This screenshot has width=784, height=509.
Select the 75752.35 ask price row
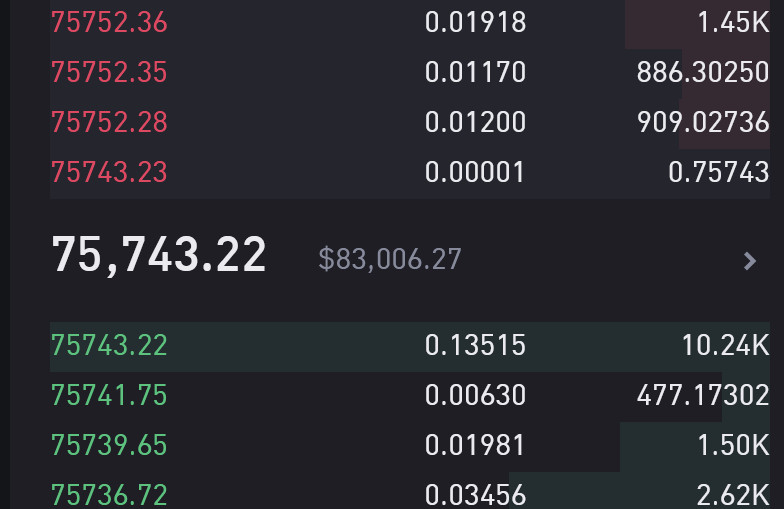tap(410, 73)
